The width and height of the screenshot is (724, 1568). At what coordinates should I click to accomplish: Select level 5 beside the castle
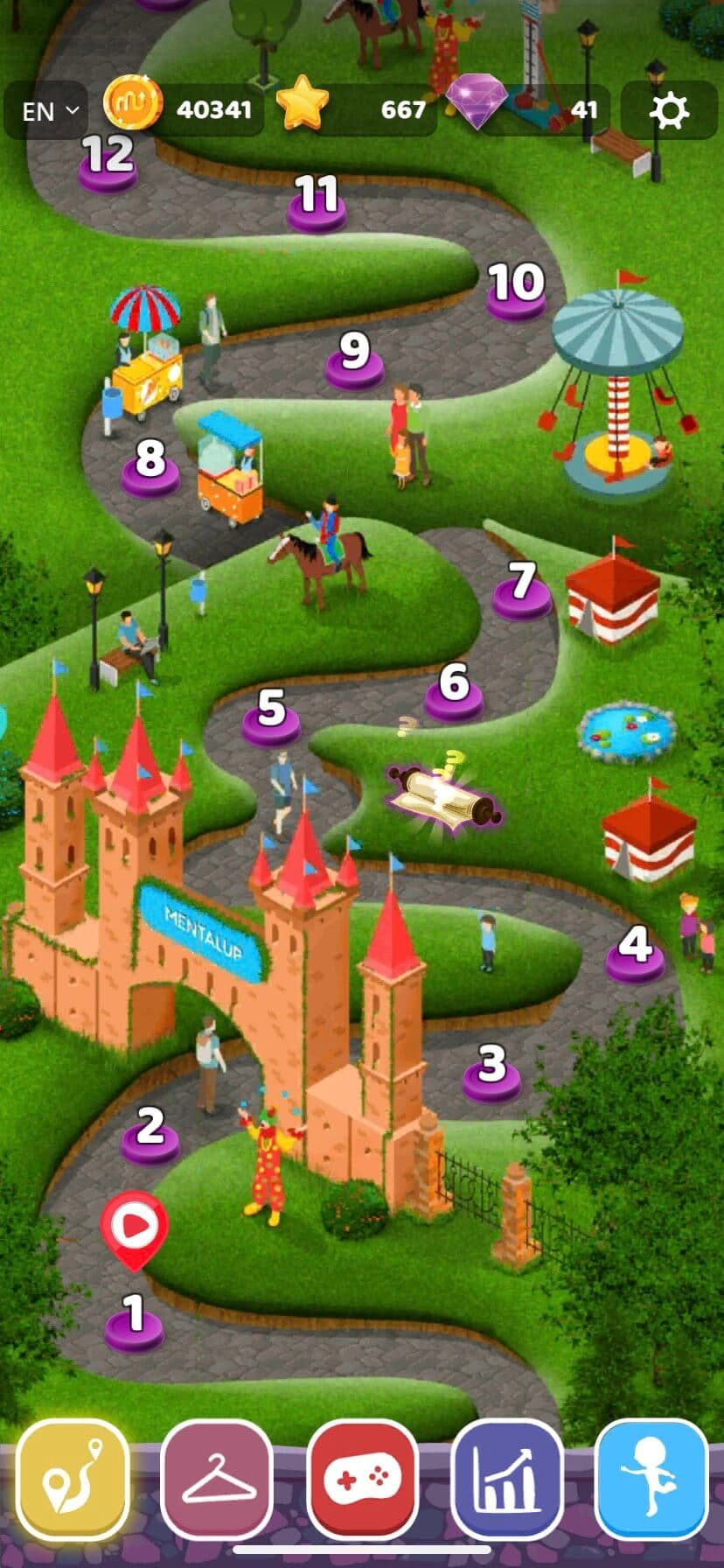(x=269, y=723)
